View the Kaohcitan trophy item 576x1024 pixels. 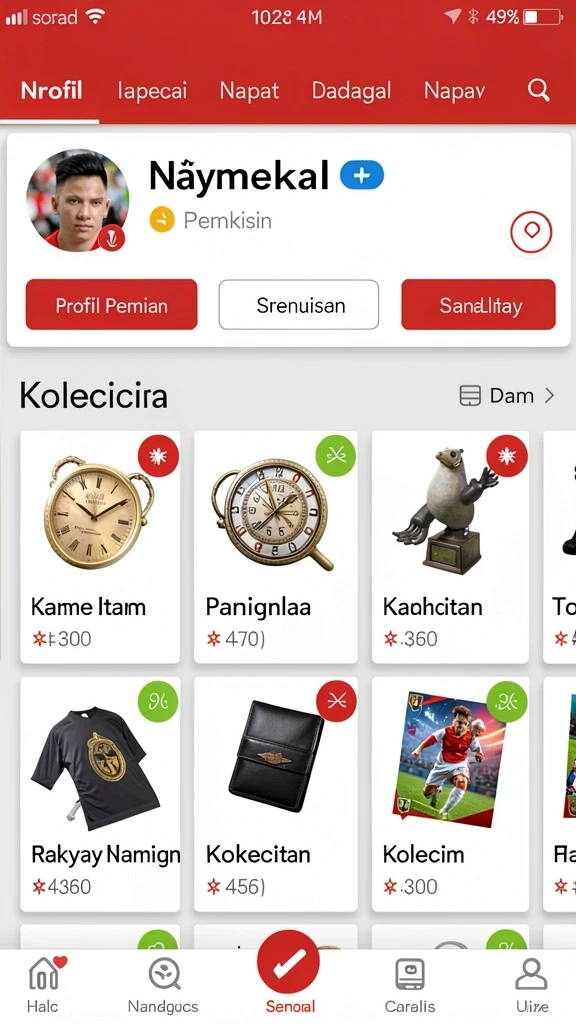coord(450,547)
